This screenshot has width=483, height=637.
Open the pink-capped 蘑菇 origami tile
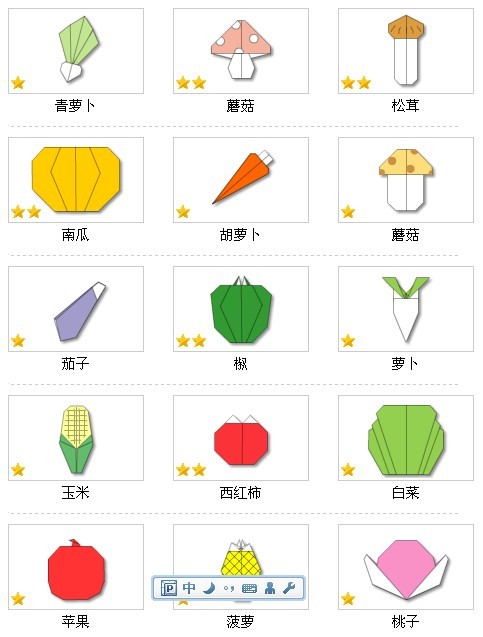[x=241, y=51]
